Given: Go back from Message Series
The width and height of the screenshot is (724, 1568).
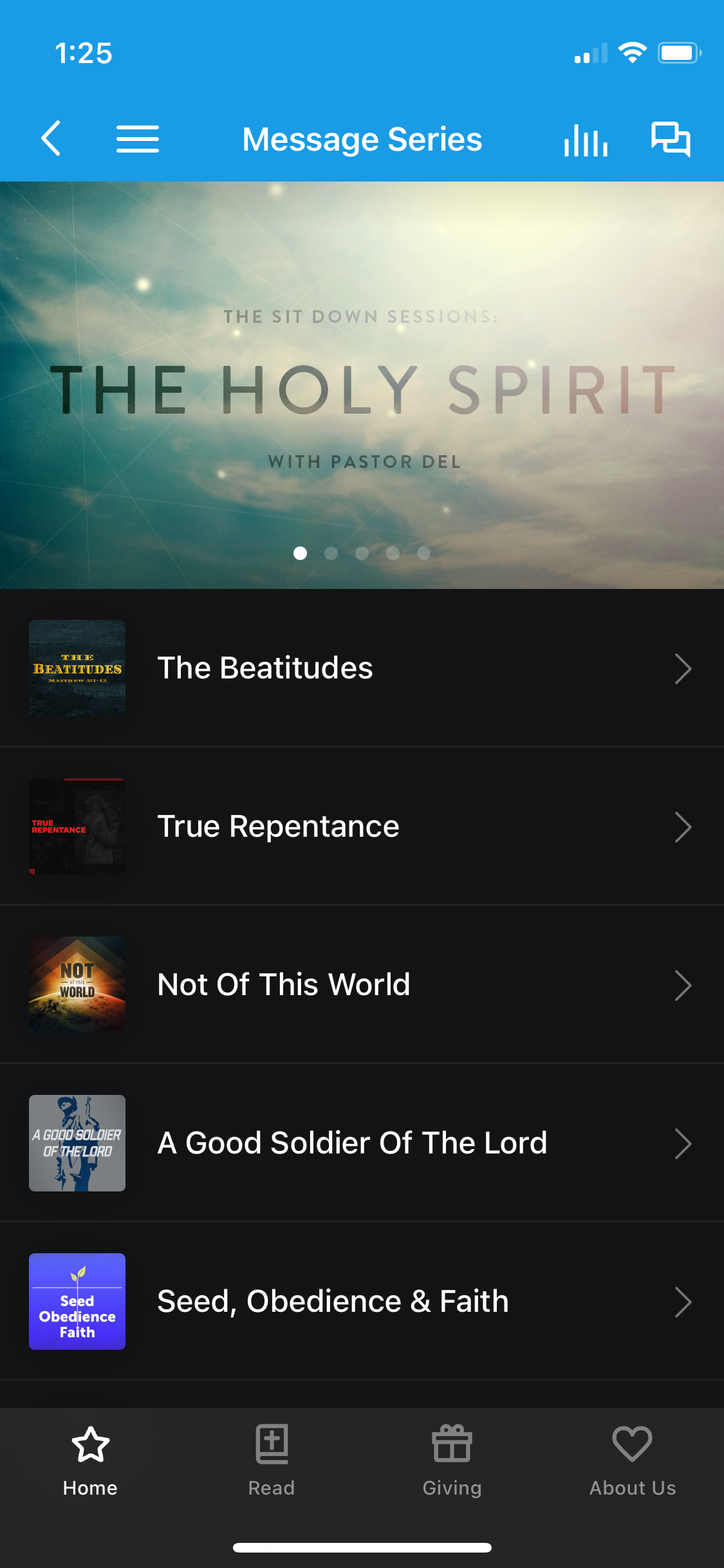Looking at the screenshot, I should [x=51, y=138].
